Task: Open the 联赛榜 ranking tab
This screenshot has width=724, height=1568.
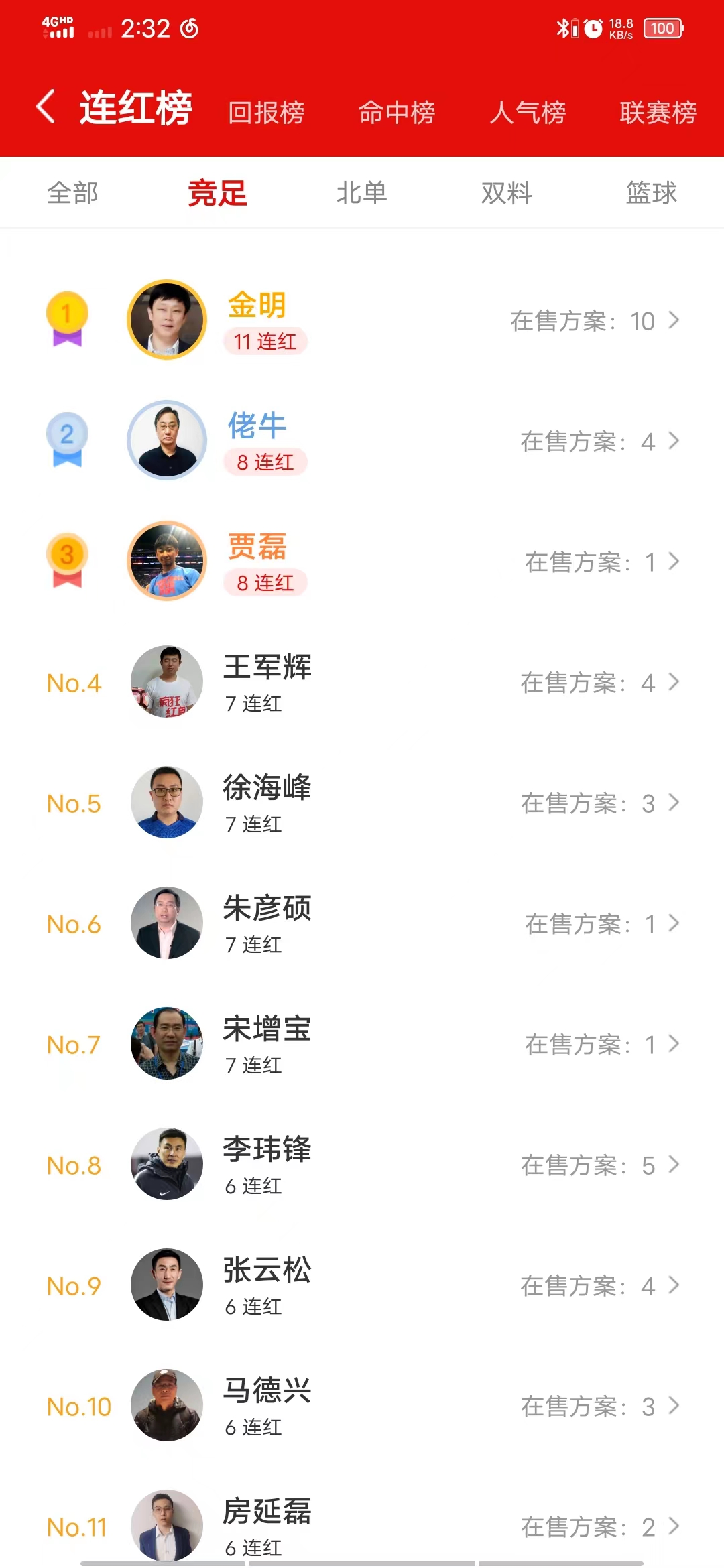Action: pyautogui.click(x=658, y=112)
